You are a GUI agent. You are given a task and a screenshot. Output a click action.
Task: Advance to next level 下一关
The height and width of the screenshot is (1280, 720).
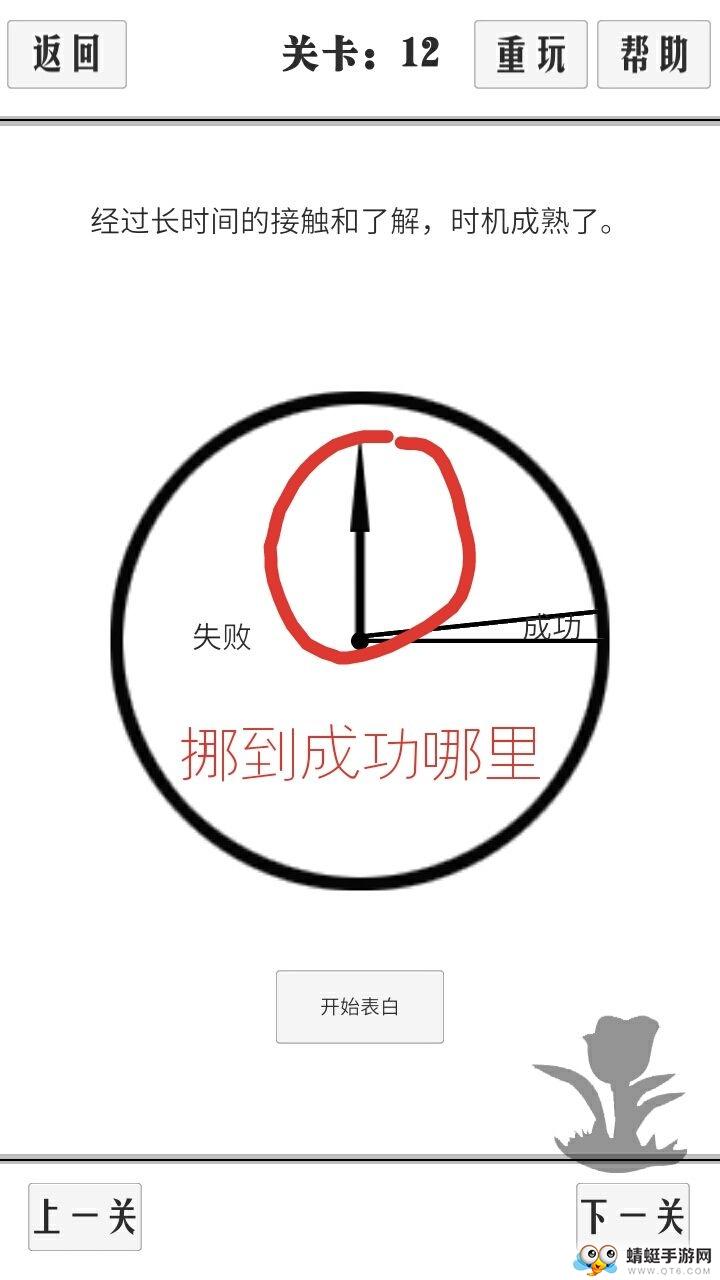point(632,1216)
